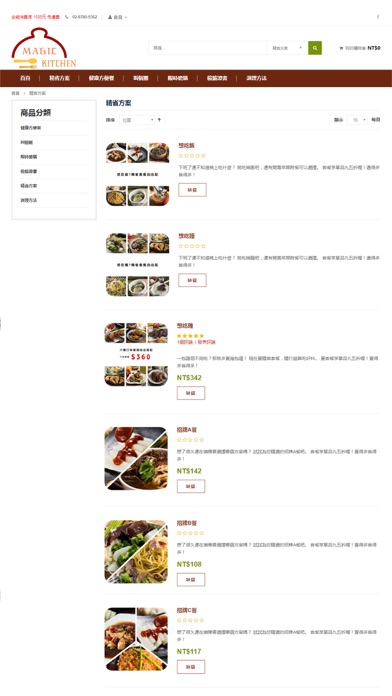Tap the button under the NT$342 price
The width and height of the screenshot is (392, 696).
coord(191,393)
